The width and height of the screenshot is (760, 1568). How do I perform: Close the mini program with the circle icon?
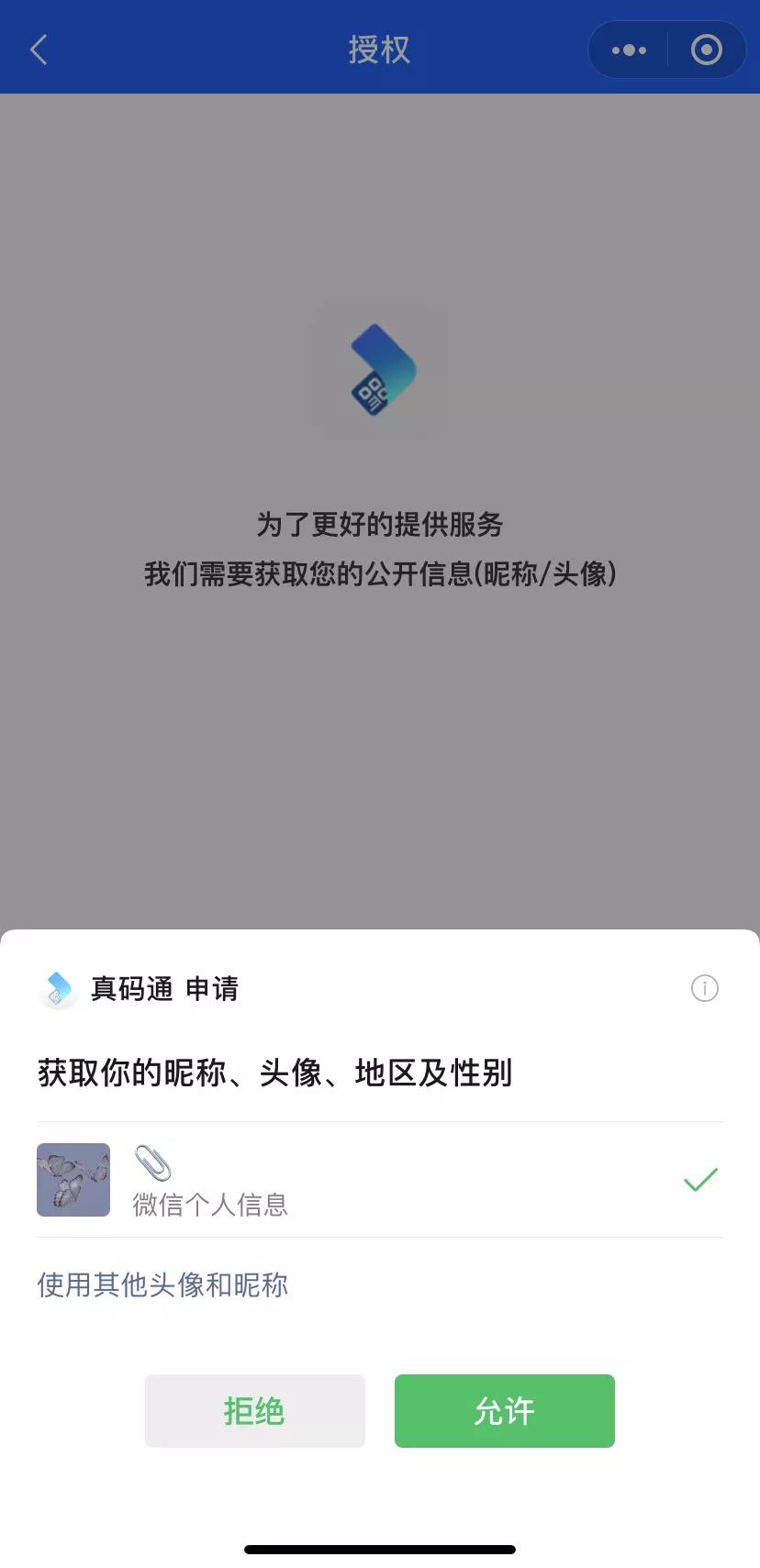pyautogui.click(x=706, y=50)
